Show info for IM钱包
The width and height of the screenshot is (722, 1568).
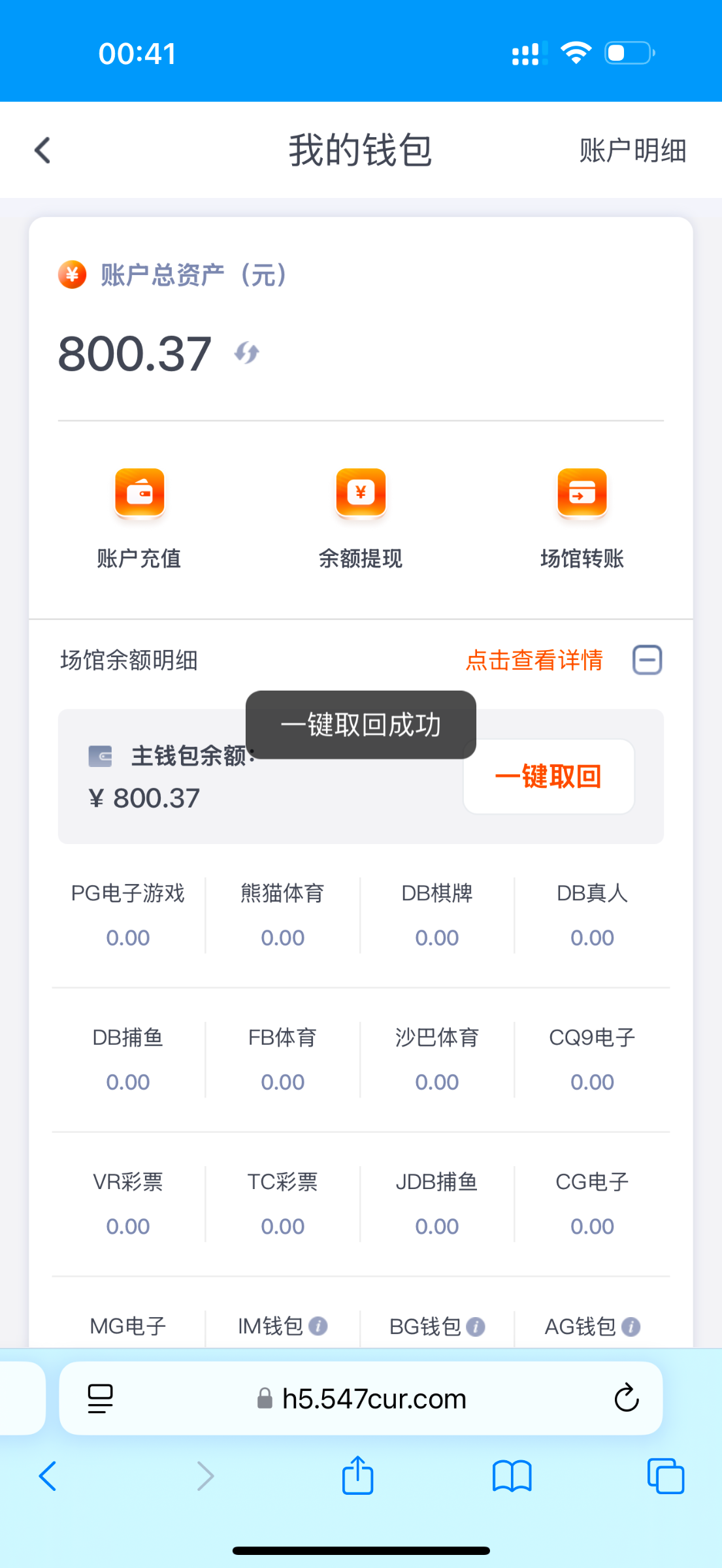(318, 1326)
